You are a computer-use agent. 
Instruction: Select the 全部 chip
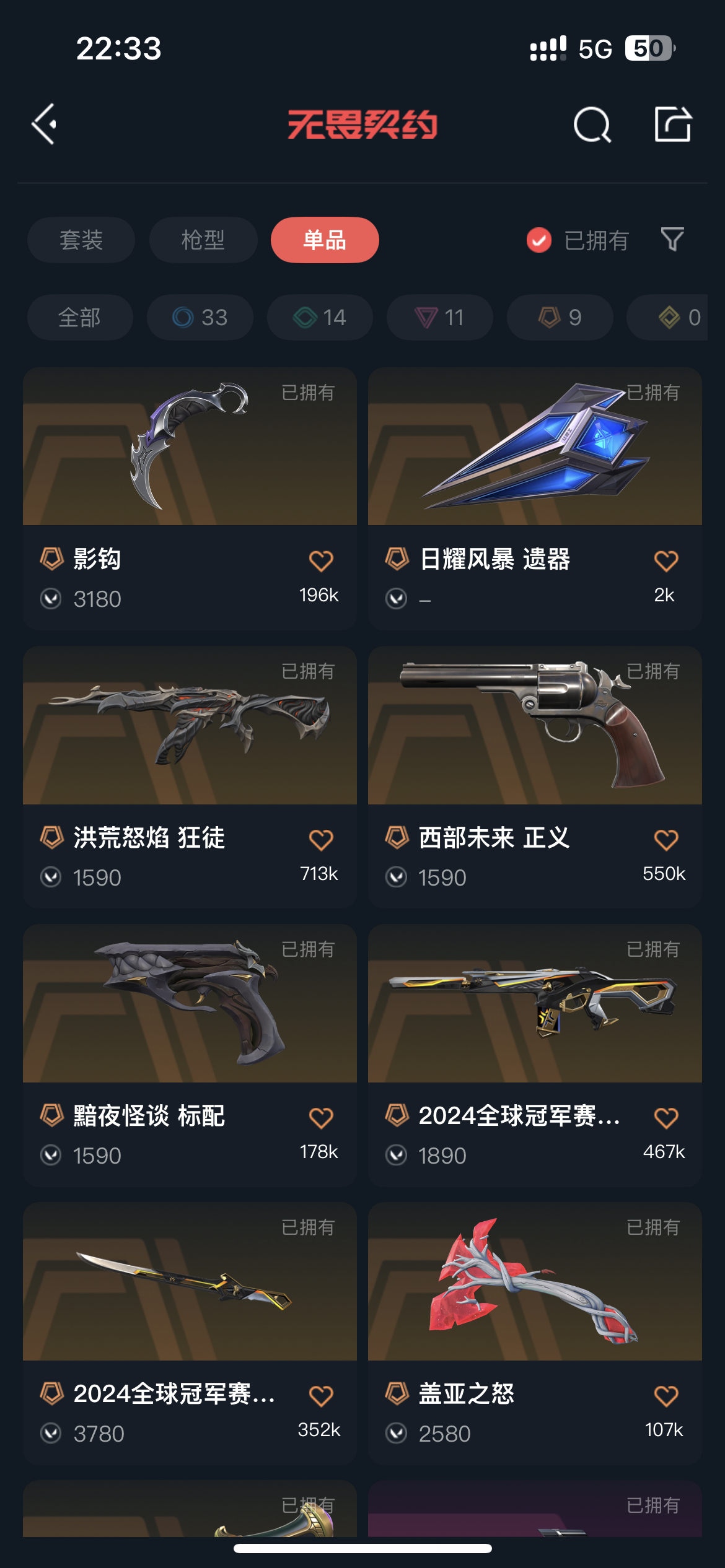click(80, 318)
